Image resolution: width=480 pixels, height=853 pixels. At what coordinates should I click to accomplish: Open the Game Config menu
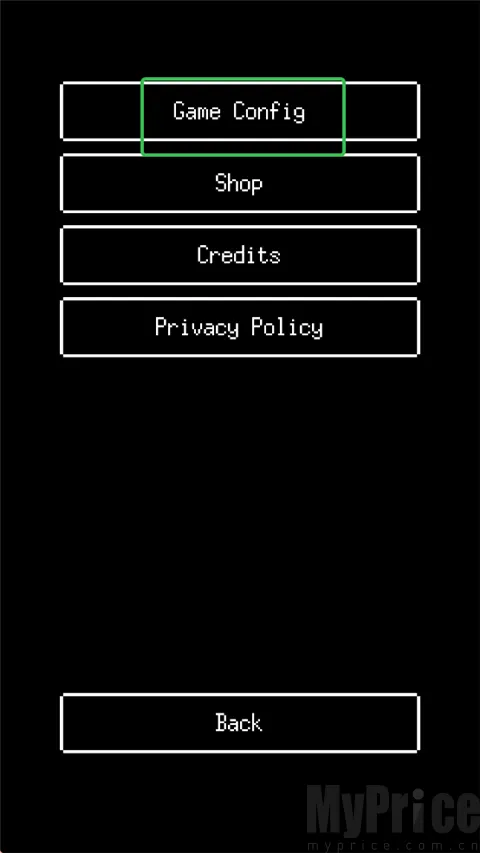click(239, 112)
